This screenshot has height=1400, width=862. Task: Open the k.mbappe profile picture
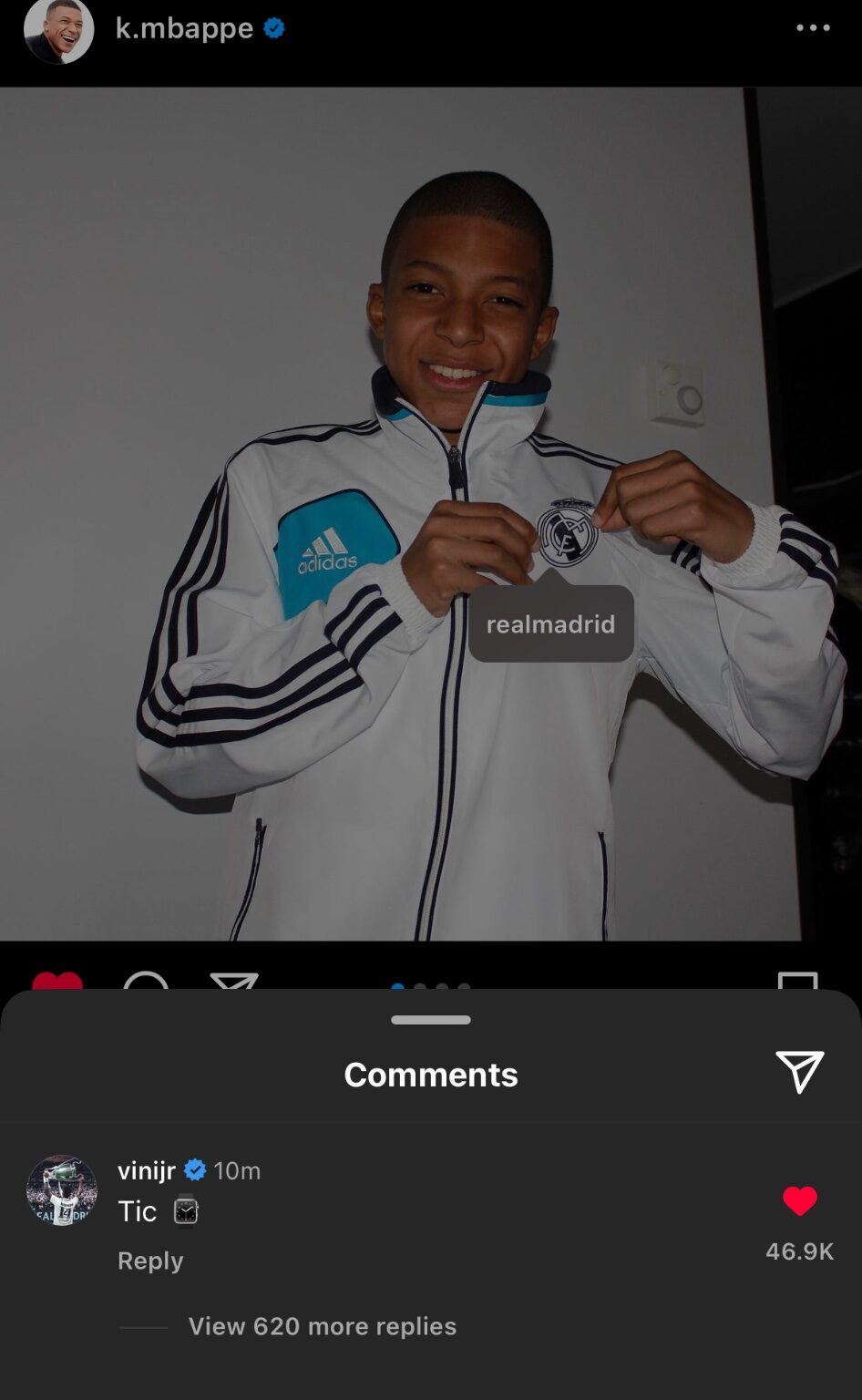point(58,29)
